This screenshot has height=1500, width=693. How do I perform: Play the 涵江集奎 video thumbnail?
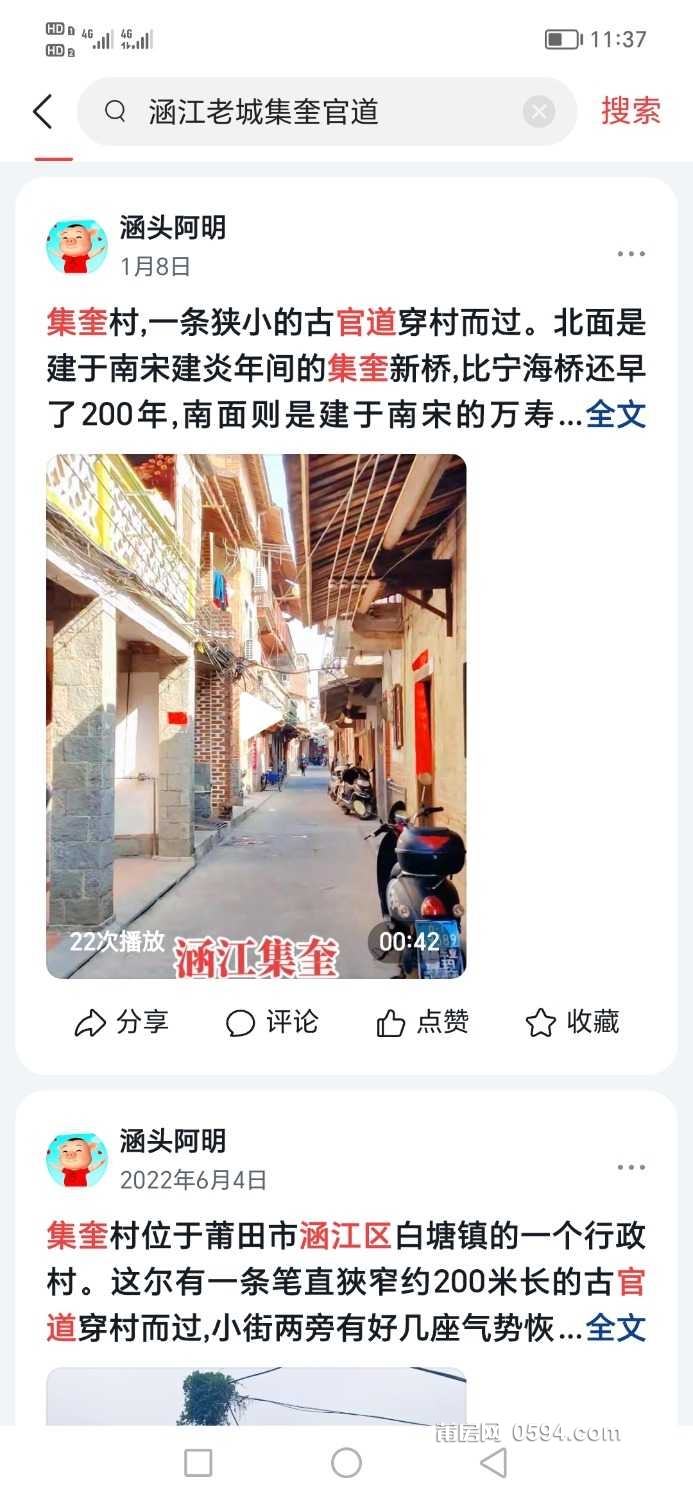(x=256, y=716)
